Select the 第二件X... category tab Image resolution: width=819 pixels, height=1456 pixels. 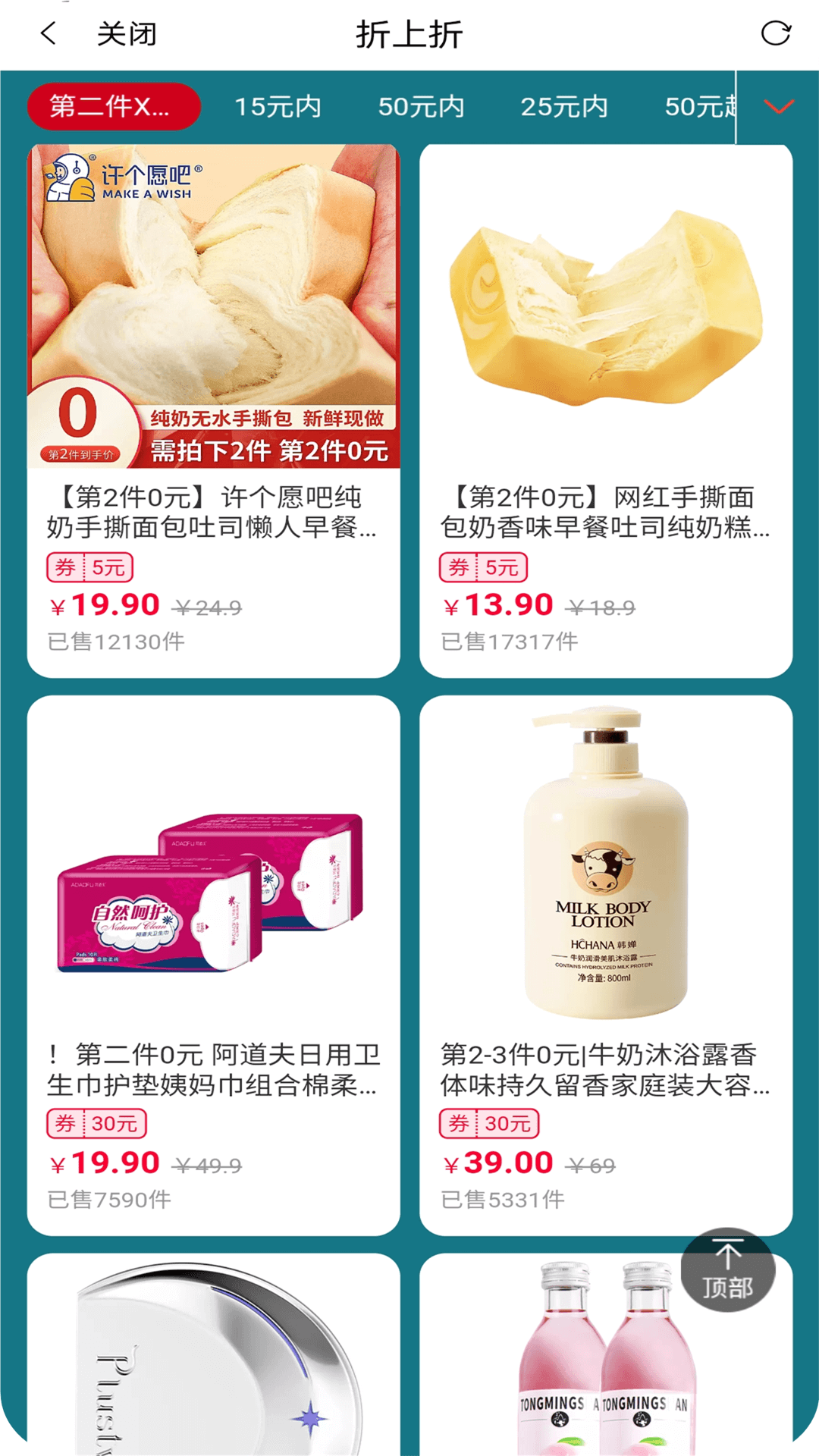114,107
